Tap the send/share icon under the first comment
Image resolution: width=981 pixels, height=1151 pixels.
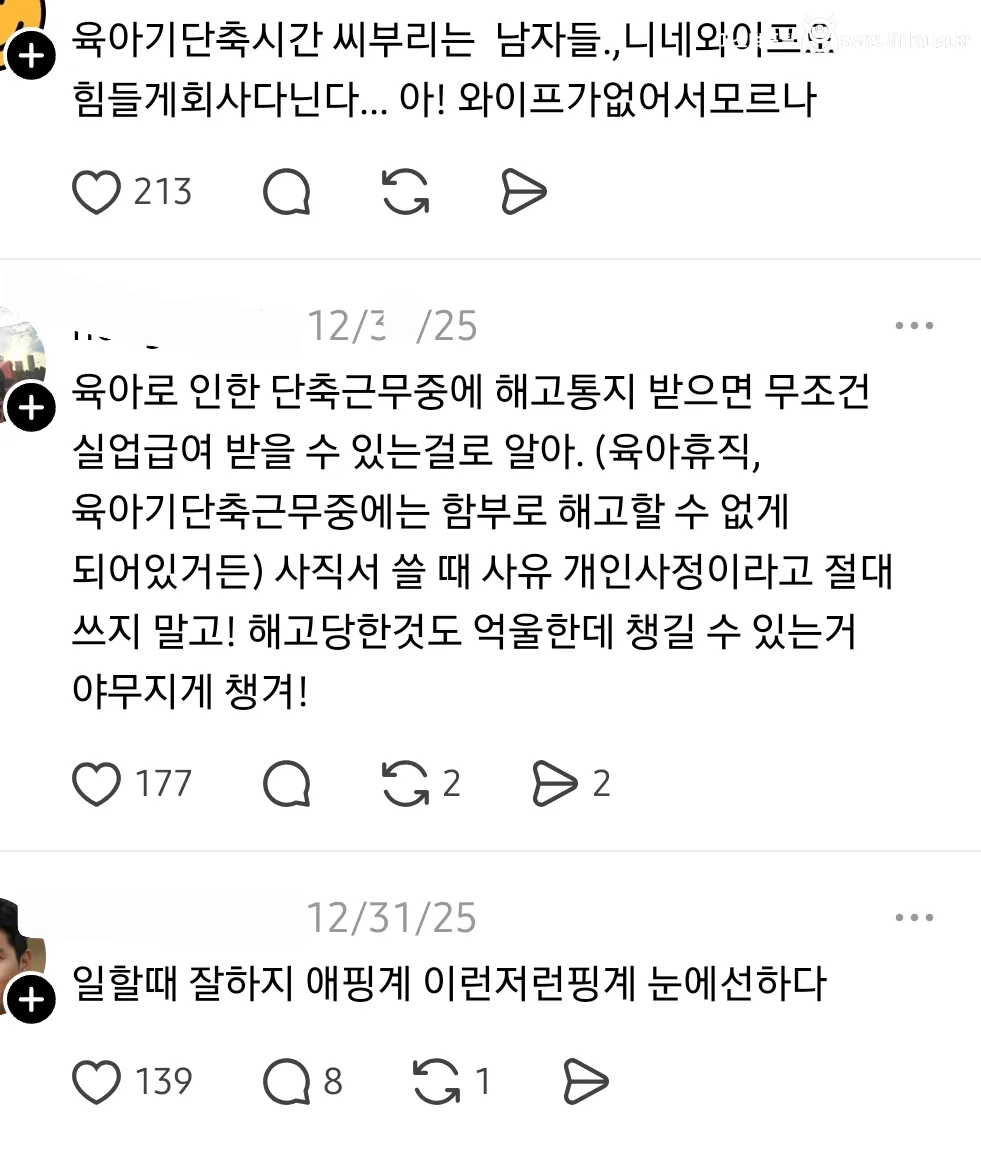click(522, 191)
